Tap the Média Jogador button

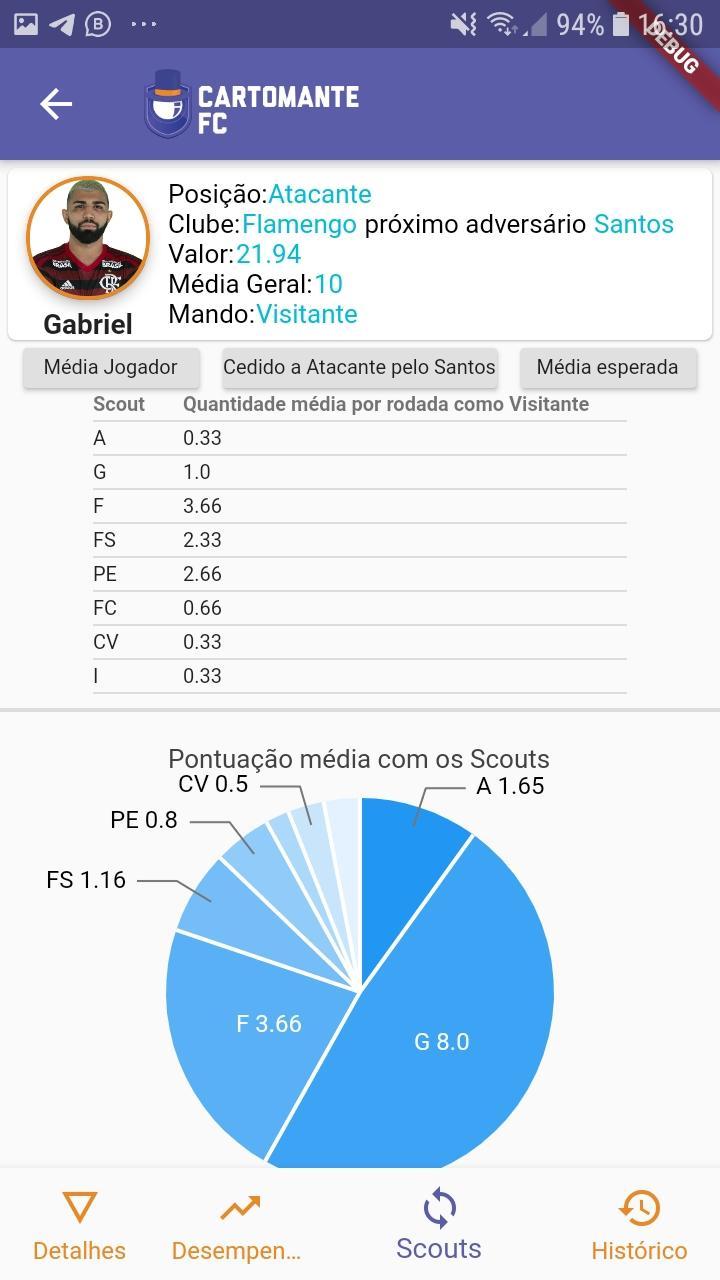[x=111, y=367]
